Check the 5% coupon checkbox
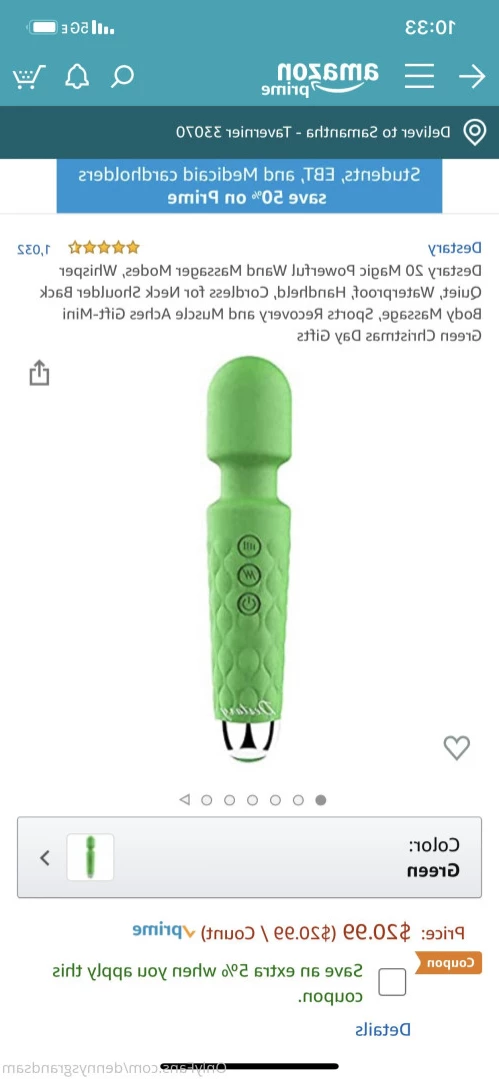 click(392, 982)
